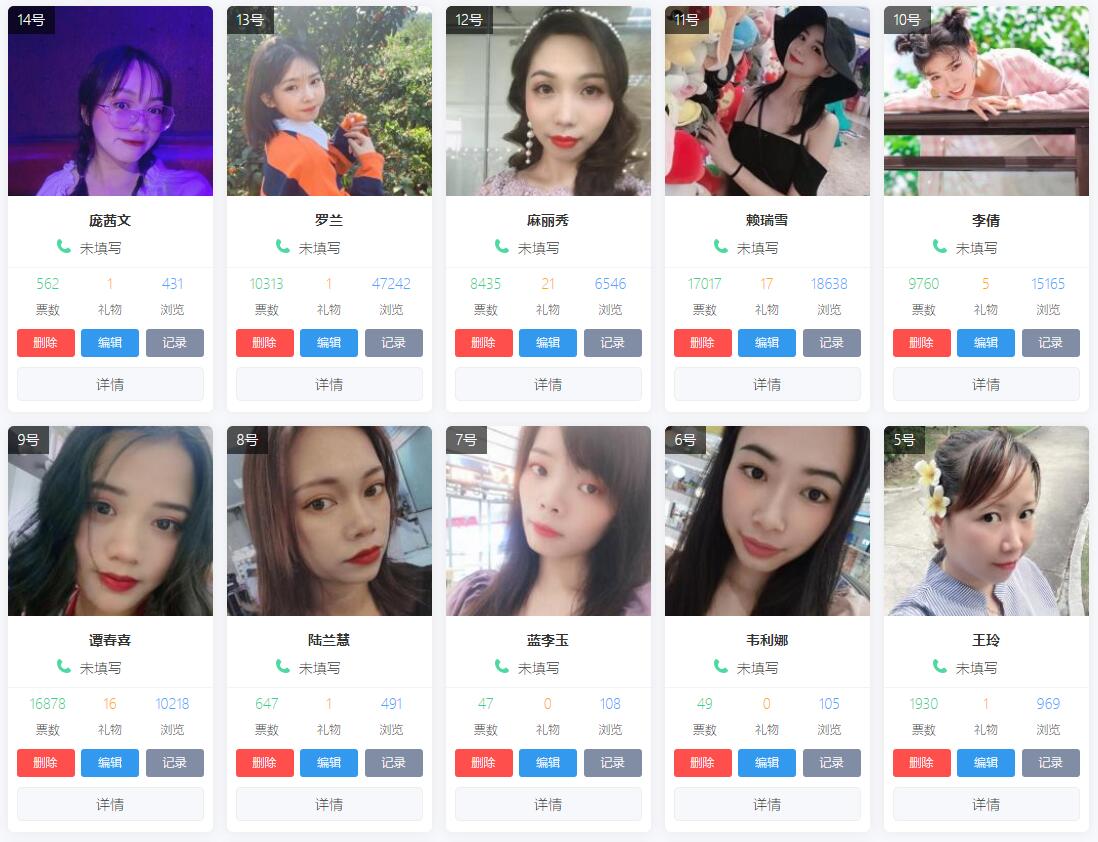This screenshot has height=842, width=1098.
Task: View details of 庞茜文
Action: (x=110, y=384)
